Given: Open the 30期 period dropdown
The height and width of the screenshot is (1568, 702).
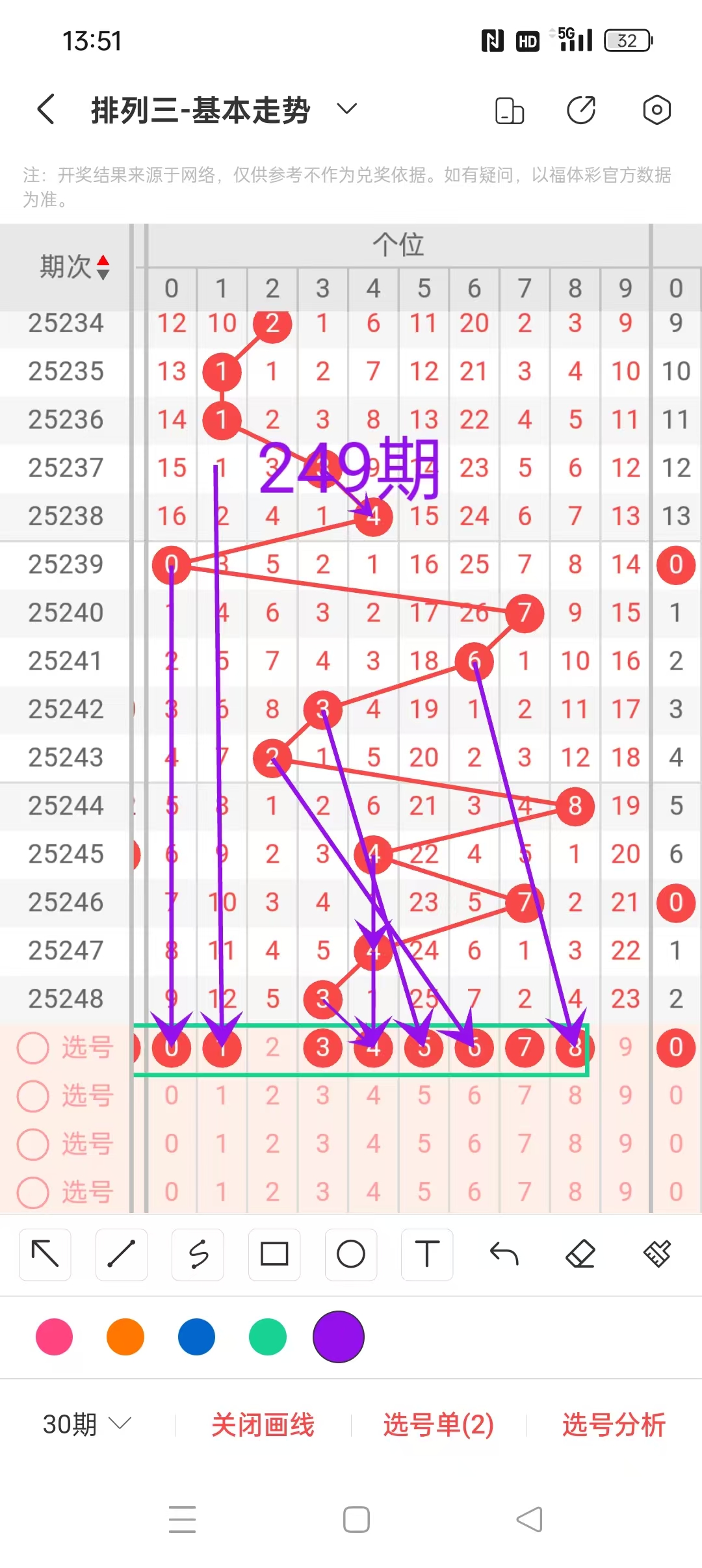Looking at the screenshot, I should [86, 1424].
